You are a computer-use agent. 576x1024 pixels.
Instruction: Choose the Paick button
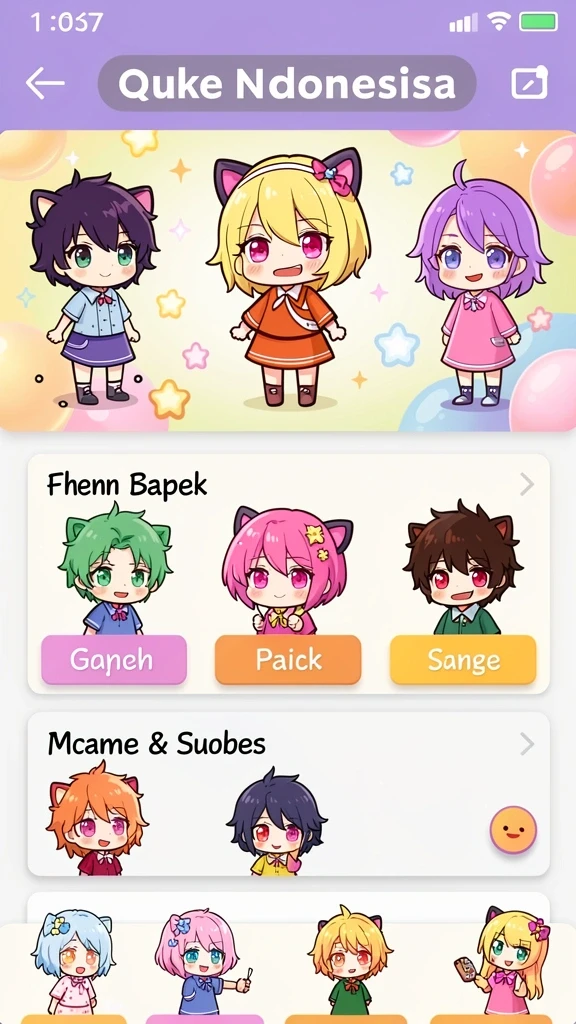[x=288, y=660]
